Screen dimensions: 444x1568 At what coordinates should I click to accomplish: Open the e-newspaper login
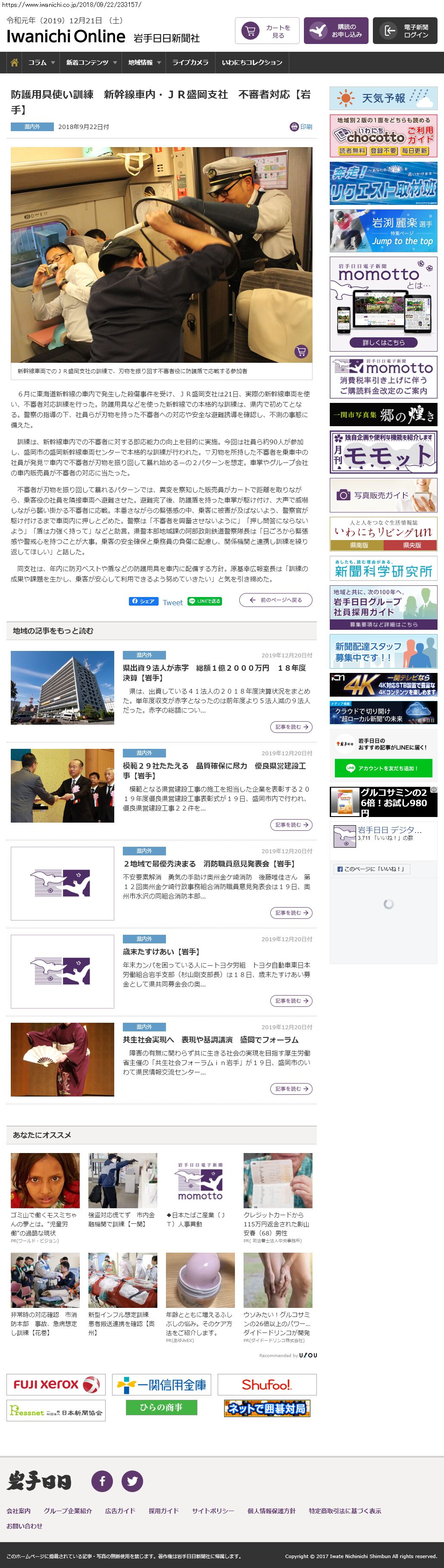pos(404,31)
